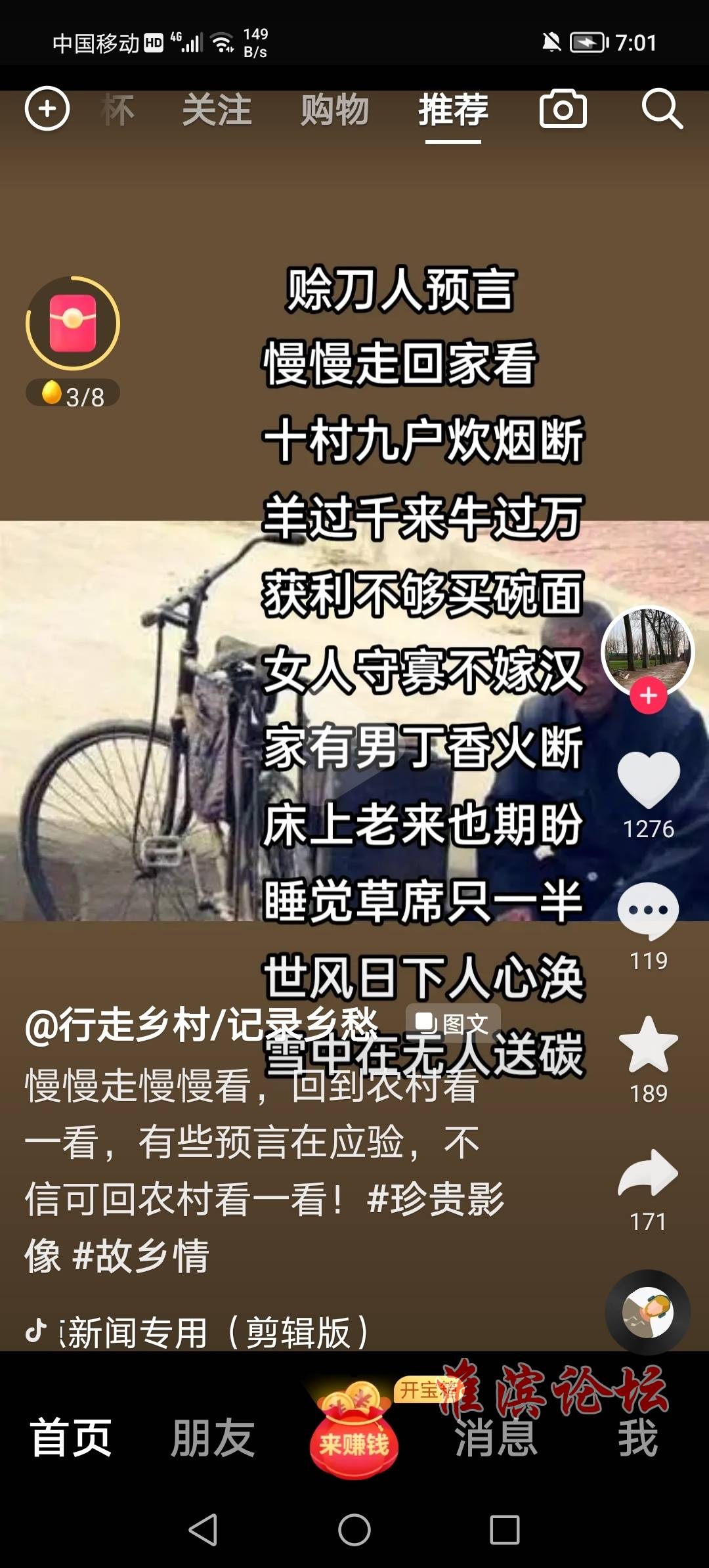Open the #故乡情 hashtag
709x1568 pixels.
(x=141, y=1256)
